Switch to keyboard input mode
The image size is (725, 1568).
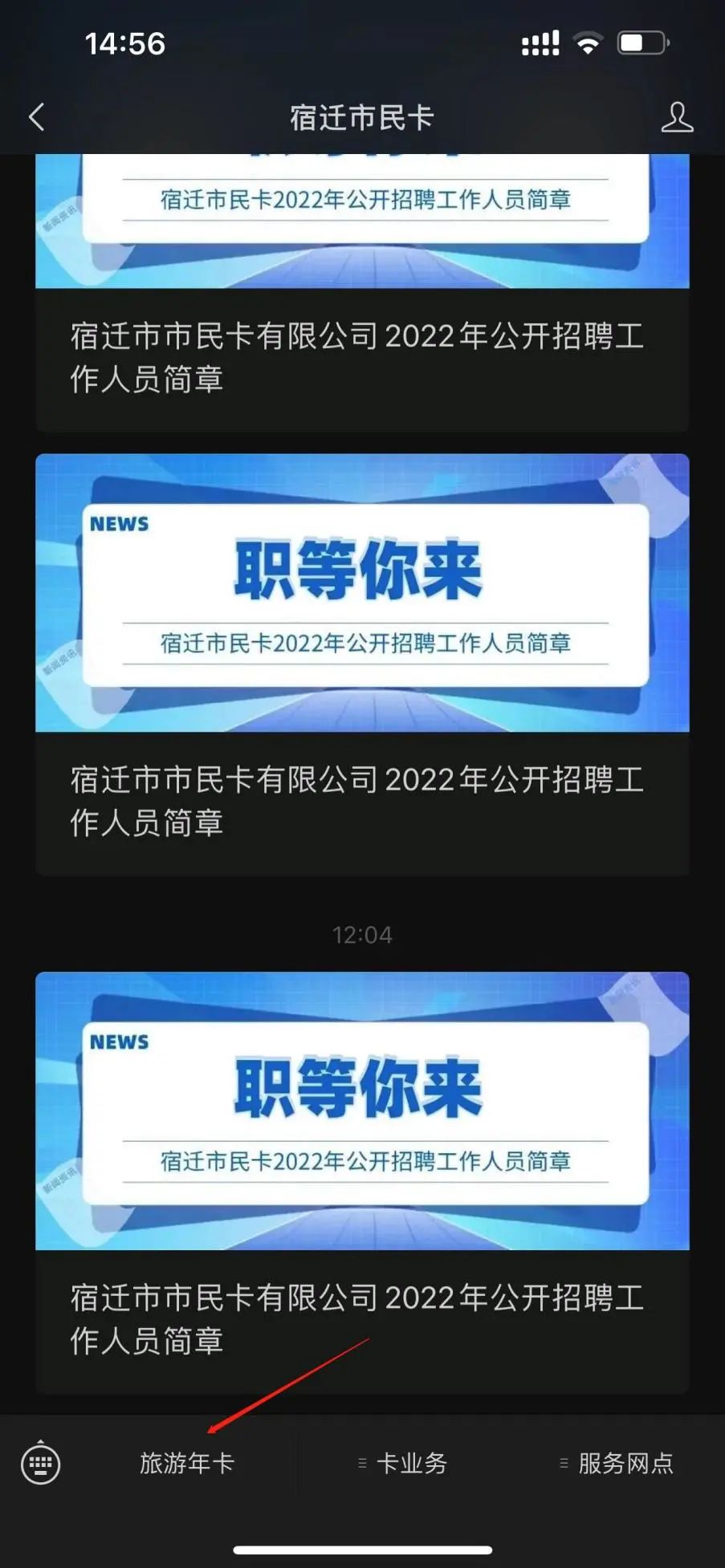[x=40, y=1463]
